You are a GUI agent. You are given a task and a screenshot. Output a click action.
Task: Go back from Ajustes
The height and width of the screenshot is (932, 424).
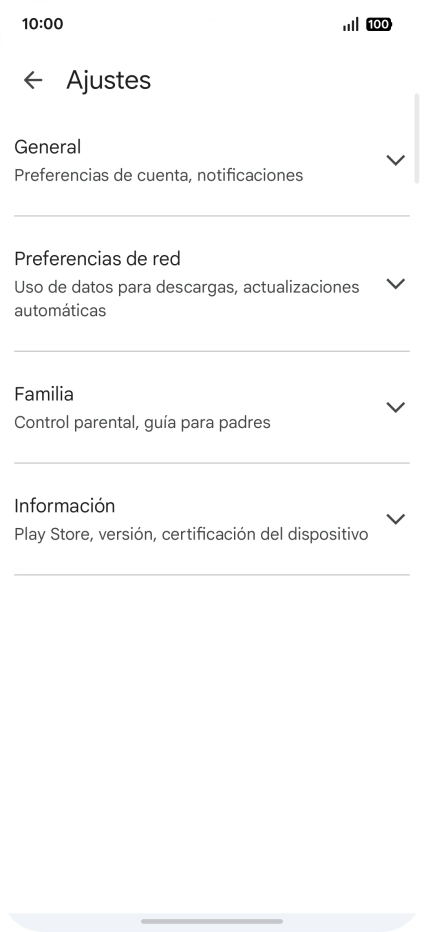click(33, 80)
